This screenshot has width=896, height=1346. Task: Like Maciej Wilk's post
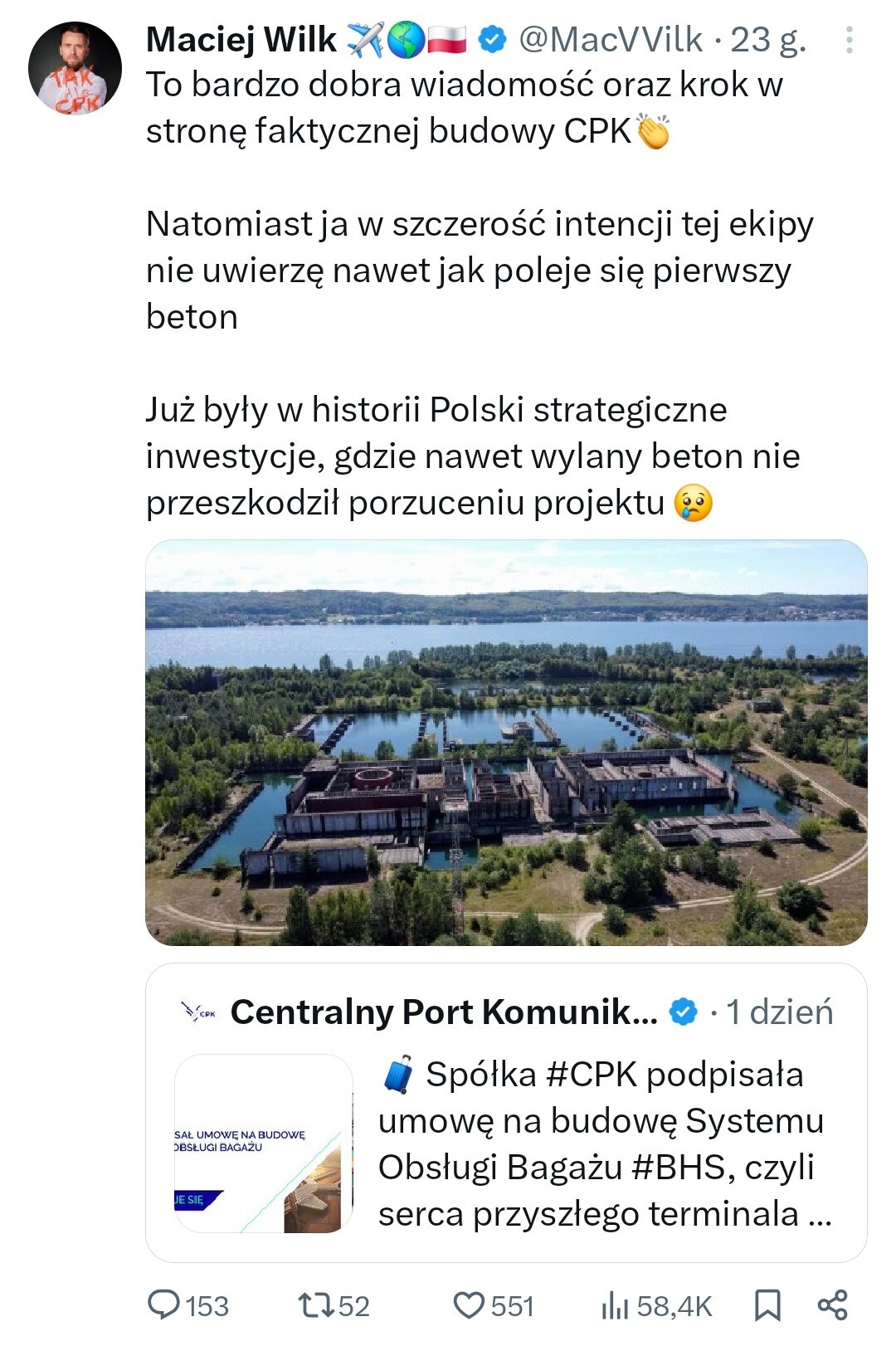469,1305
